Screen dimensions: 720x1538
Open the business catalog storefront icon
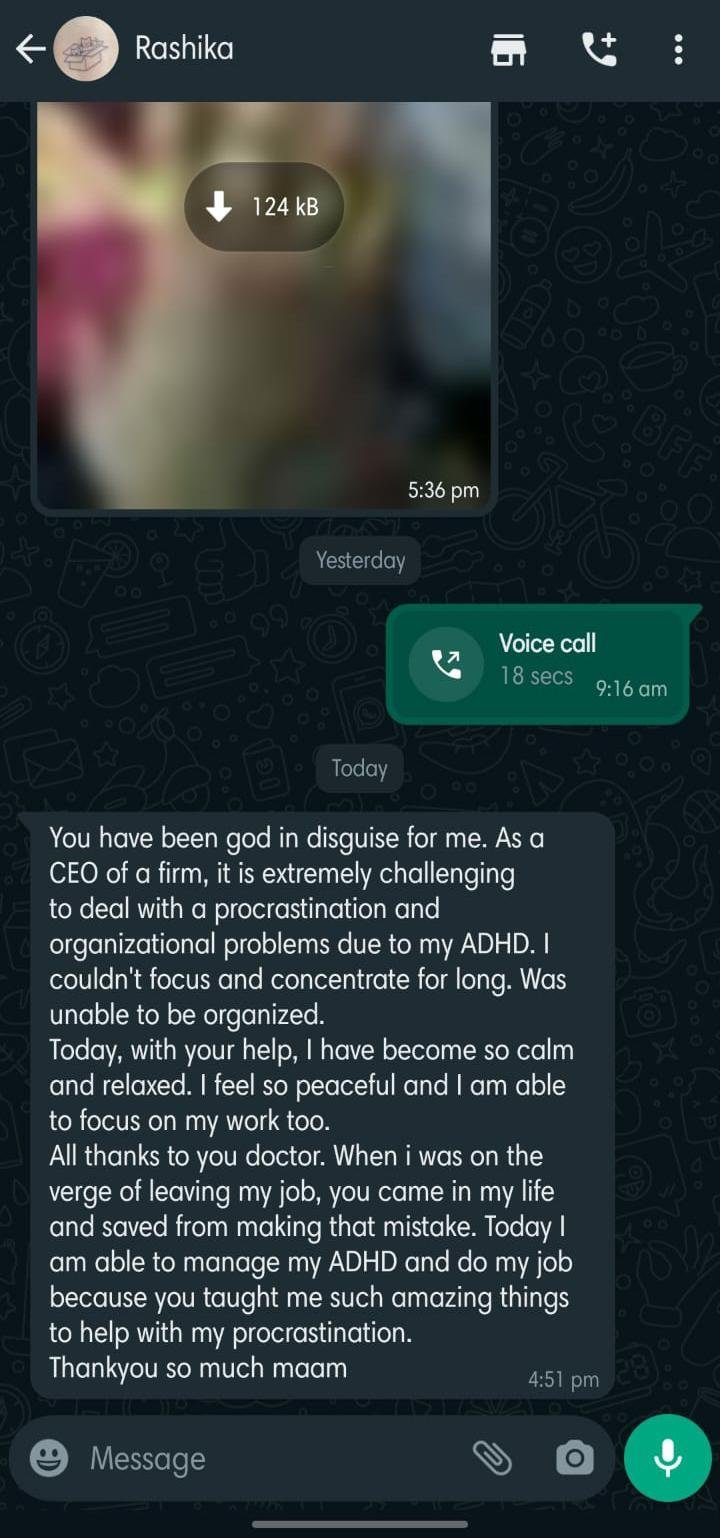pos(508,49)
